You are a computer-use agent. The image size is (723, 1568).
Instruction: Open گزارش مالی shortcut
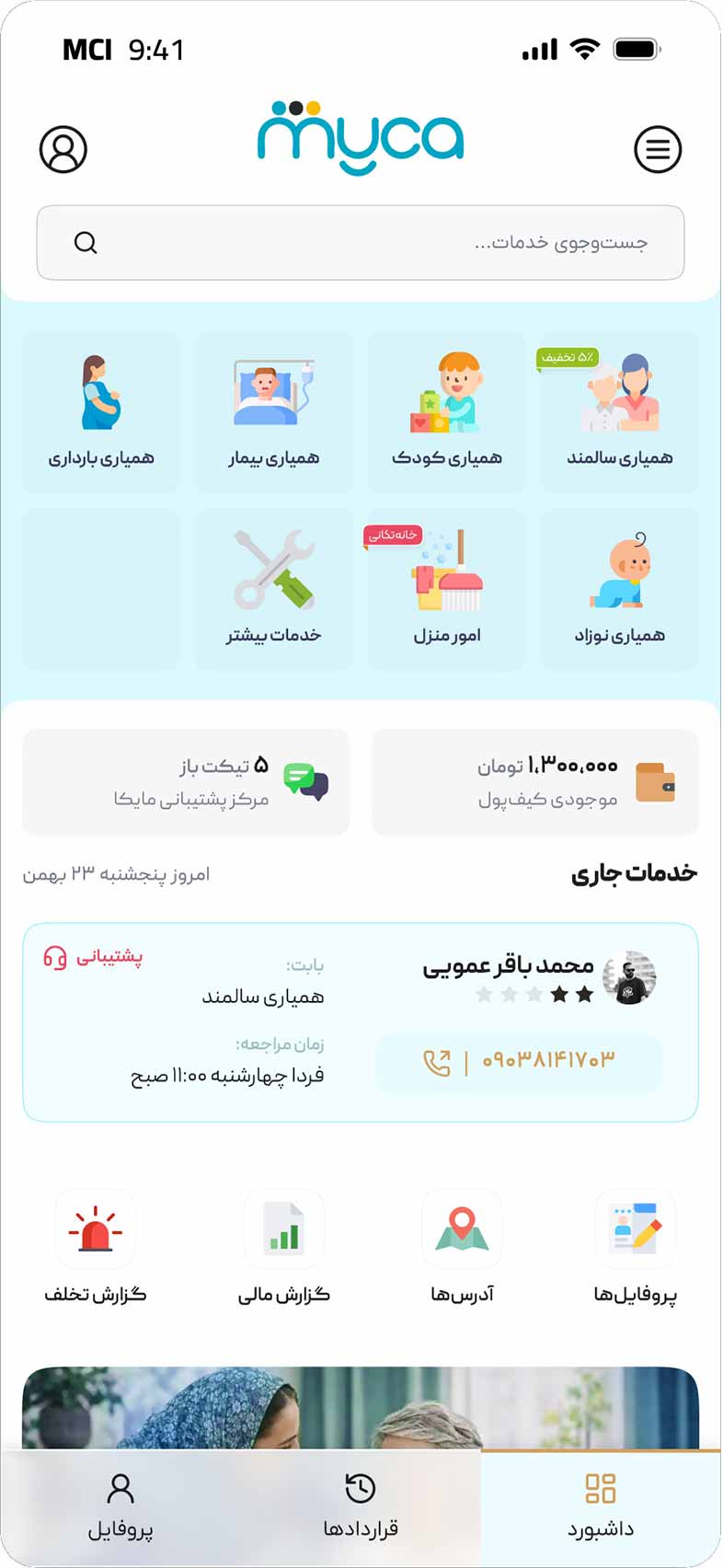284,1247
